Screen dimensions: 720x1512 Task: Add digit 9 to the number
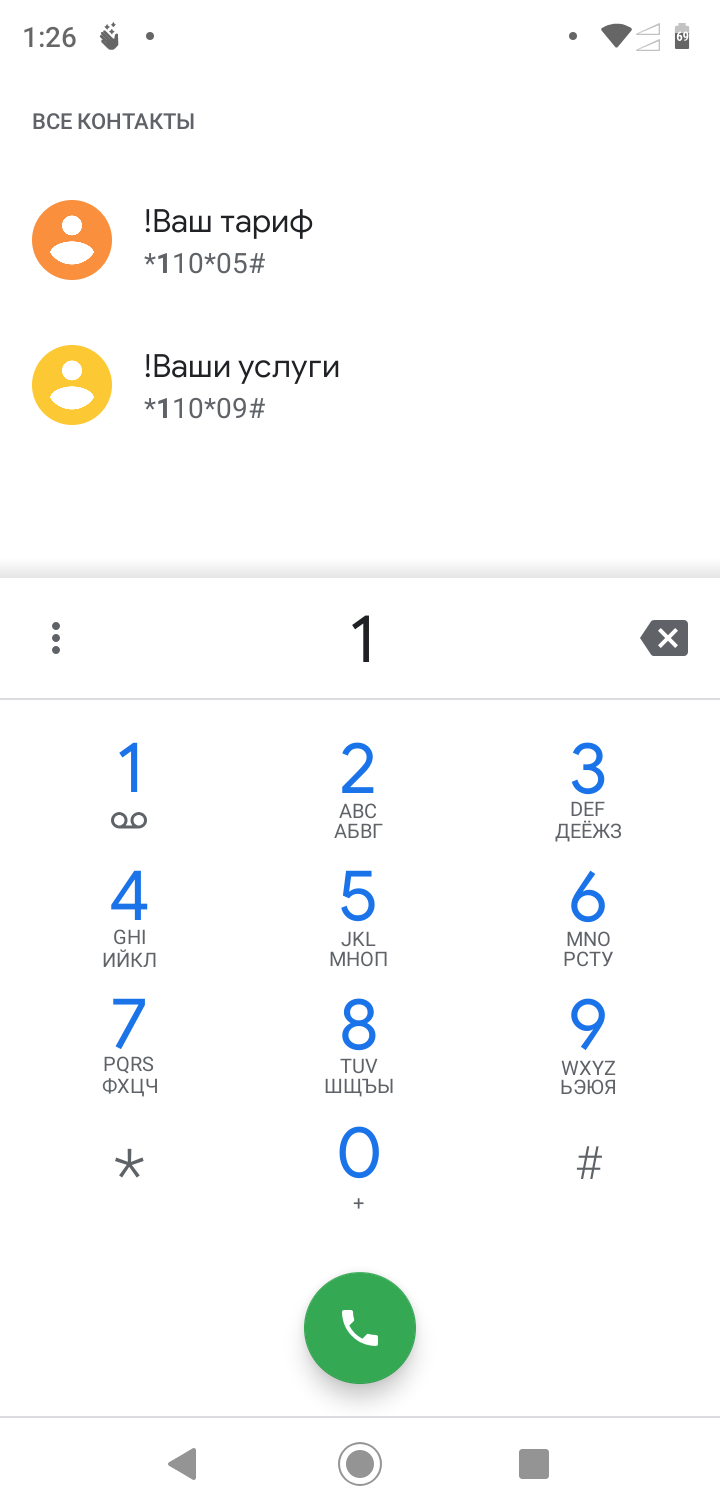click(x=588, y=1044)
